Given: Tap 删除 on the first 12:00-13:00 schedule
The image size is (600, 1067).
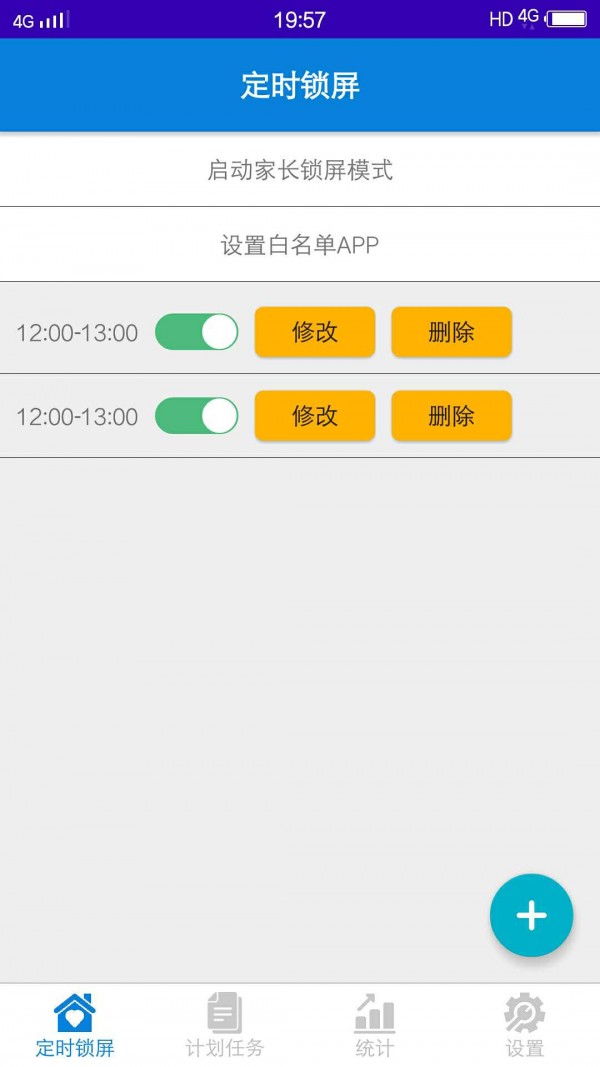Looking at the screenshot, I should click(x=452, y=332).
